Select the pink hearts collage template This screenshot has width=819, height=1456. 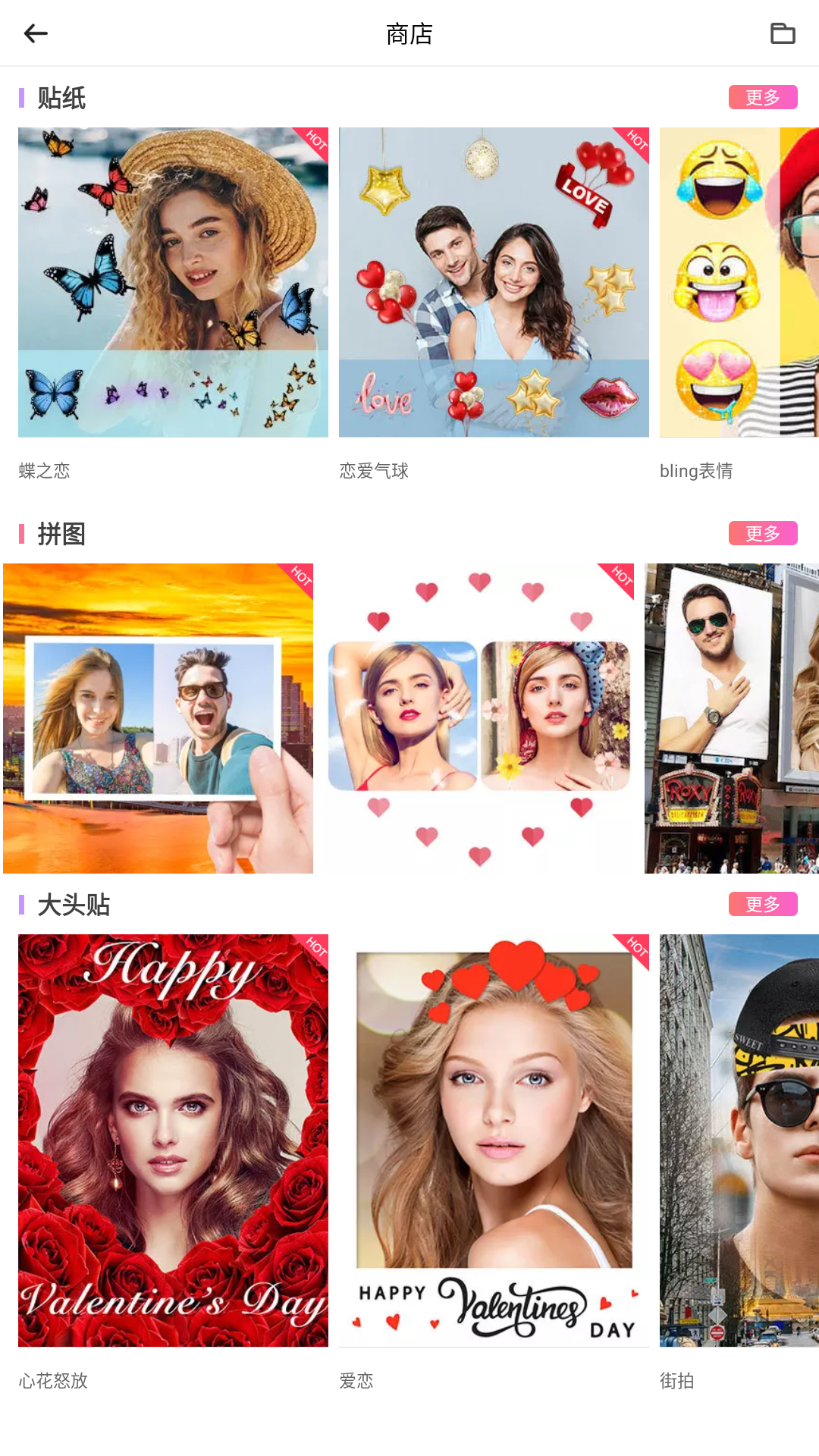point(479,718)
